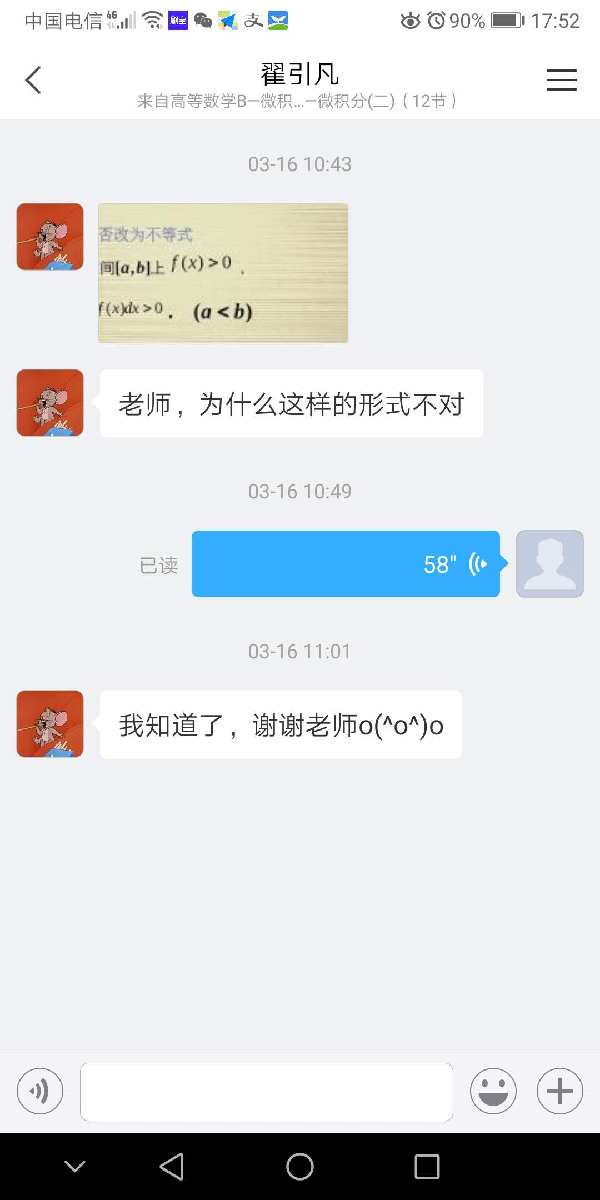
Task: Open the math formula image message
Action: click(222, 273)
